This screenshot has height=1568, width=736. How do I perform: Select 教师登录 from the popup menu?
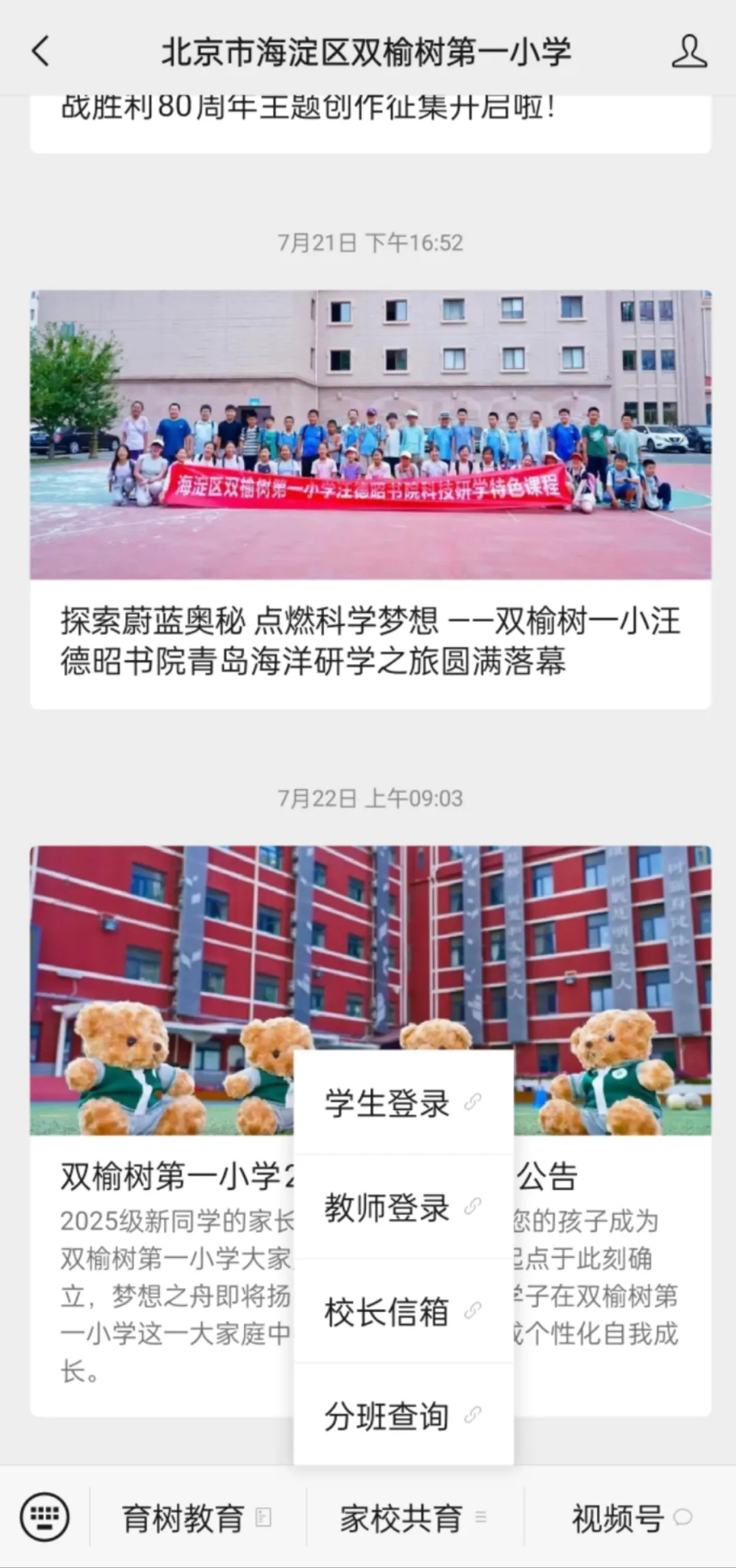tap(402, 1207)
